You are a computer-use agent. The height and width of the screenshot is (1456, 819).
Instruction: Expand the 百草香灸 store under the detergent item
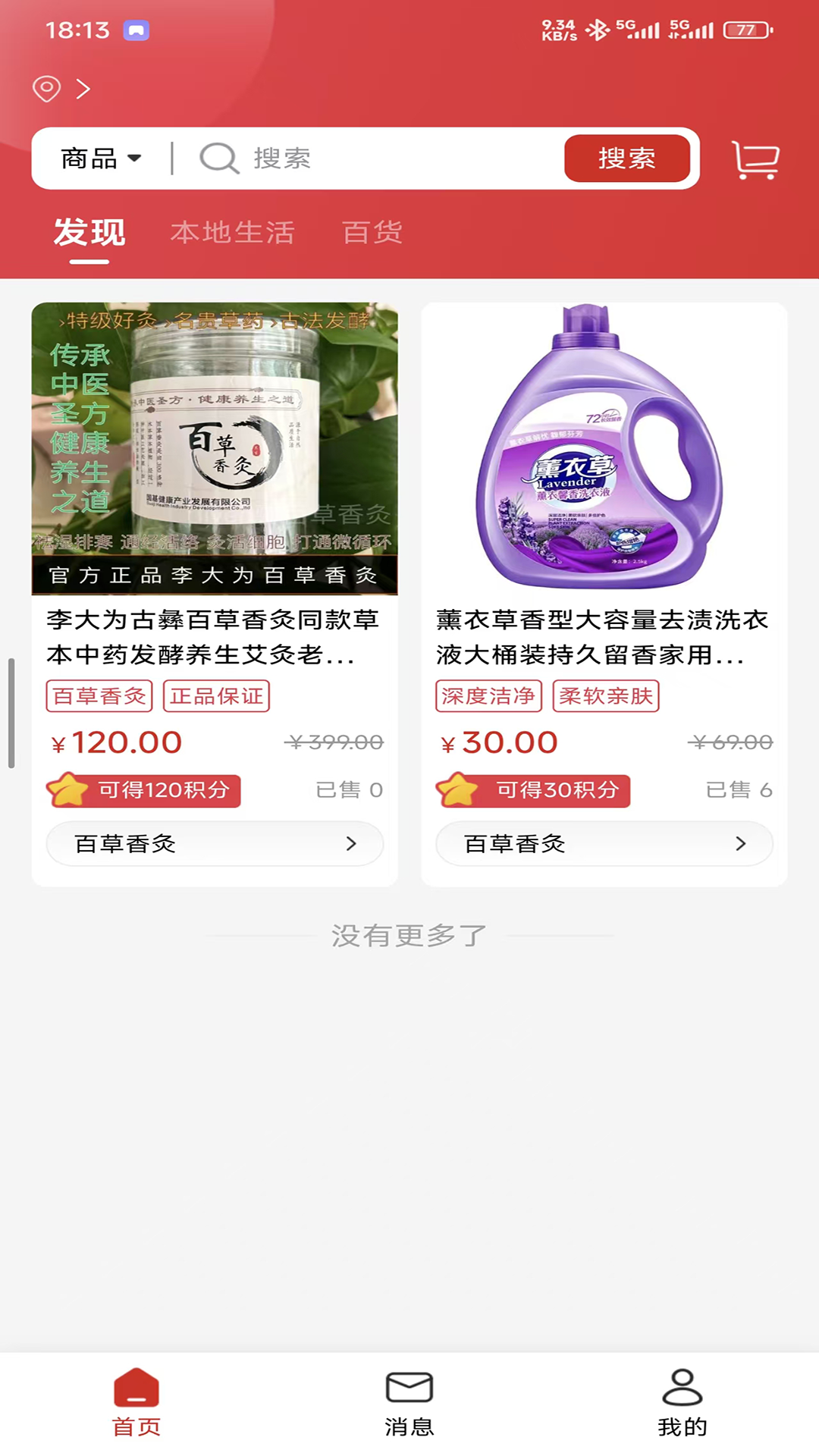(602, 844)
